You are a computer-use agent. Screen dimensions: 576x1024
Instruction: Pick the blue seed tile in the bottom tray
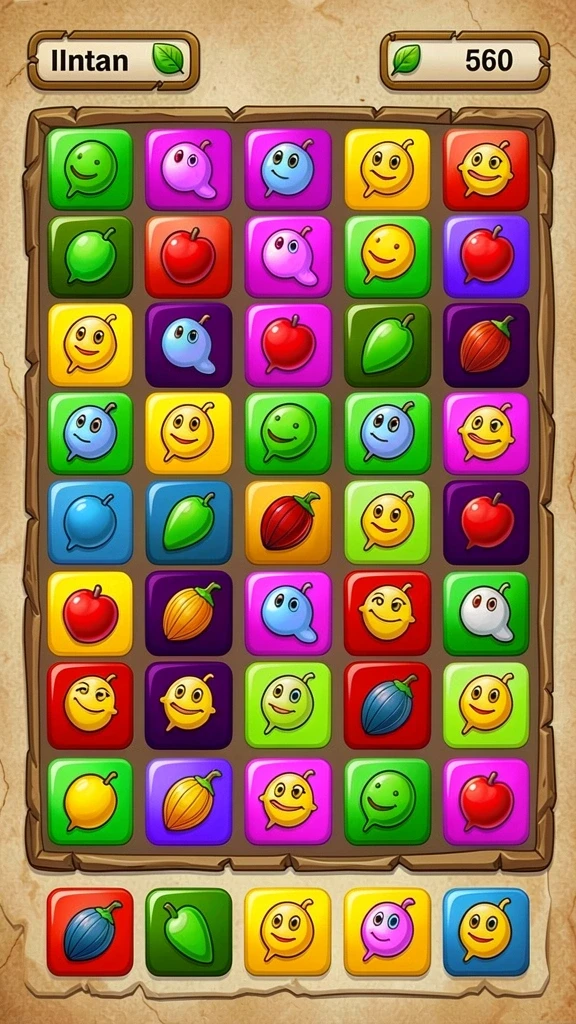pos(90,932)
